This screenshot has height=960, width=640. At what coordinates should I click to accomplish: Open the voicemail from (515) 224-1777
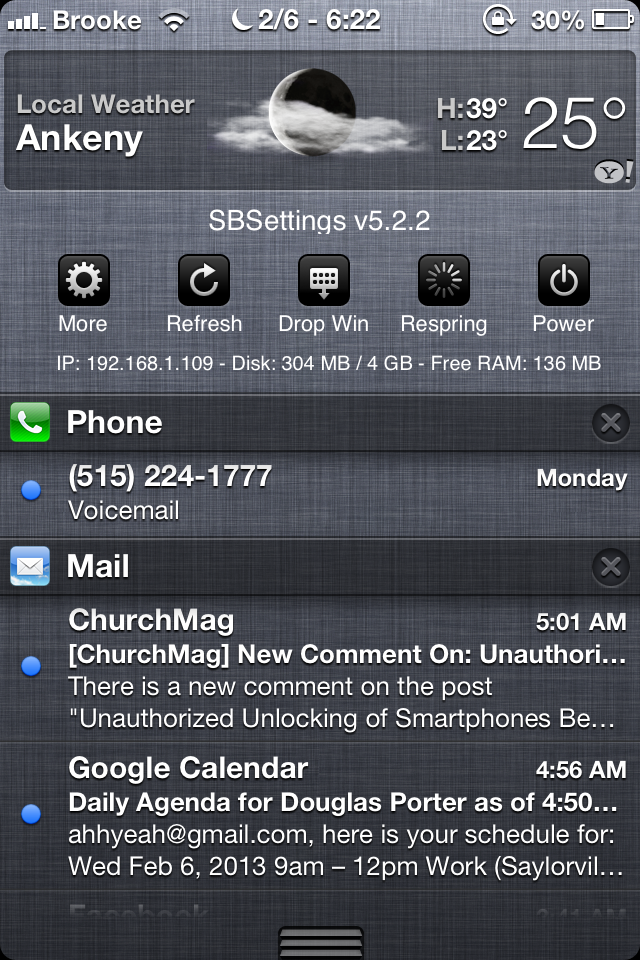[x=320, y=493]
